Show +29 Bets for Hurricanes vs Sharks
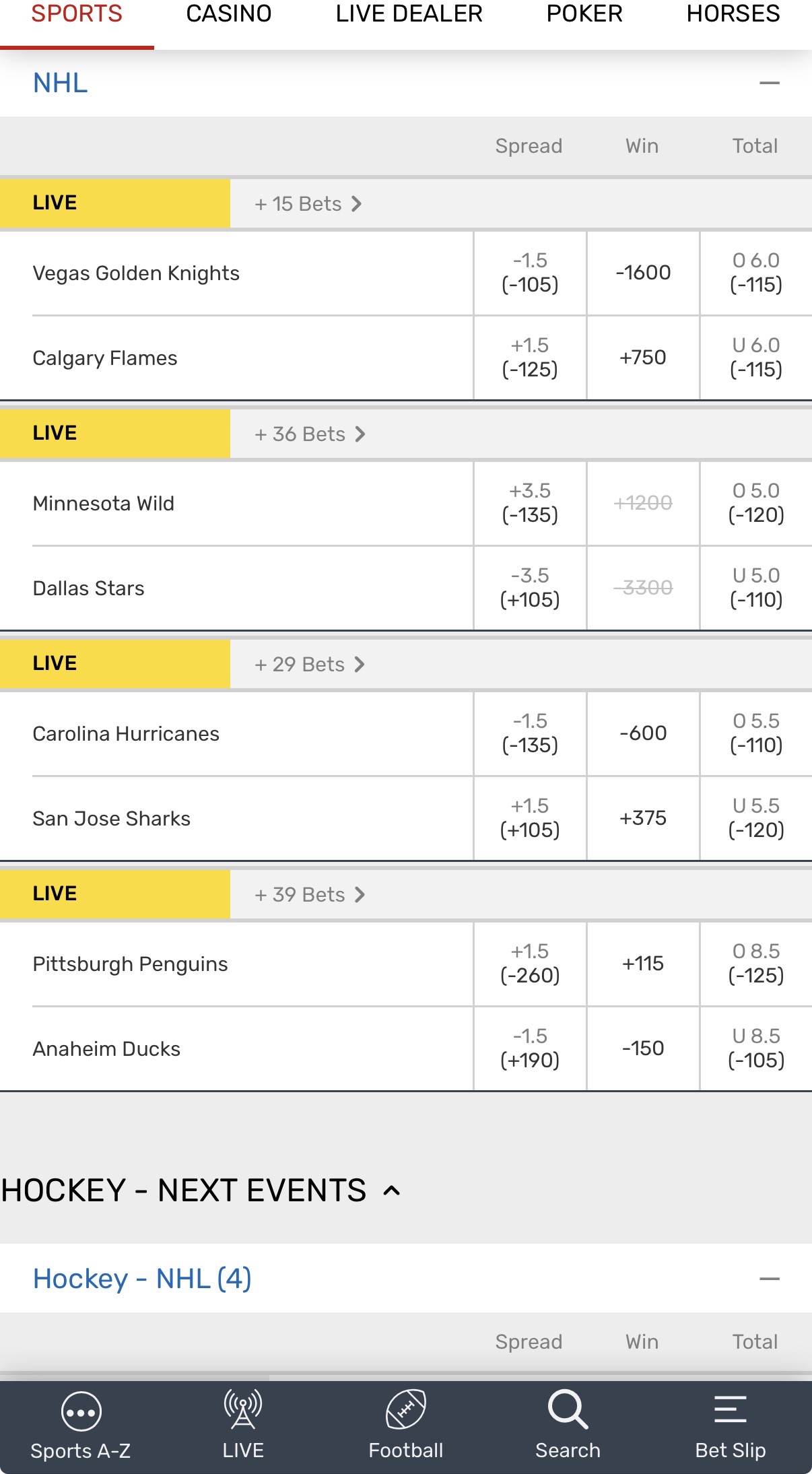The width and height of the screenshot is (812, 1474). (x=310, y=665)
